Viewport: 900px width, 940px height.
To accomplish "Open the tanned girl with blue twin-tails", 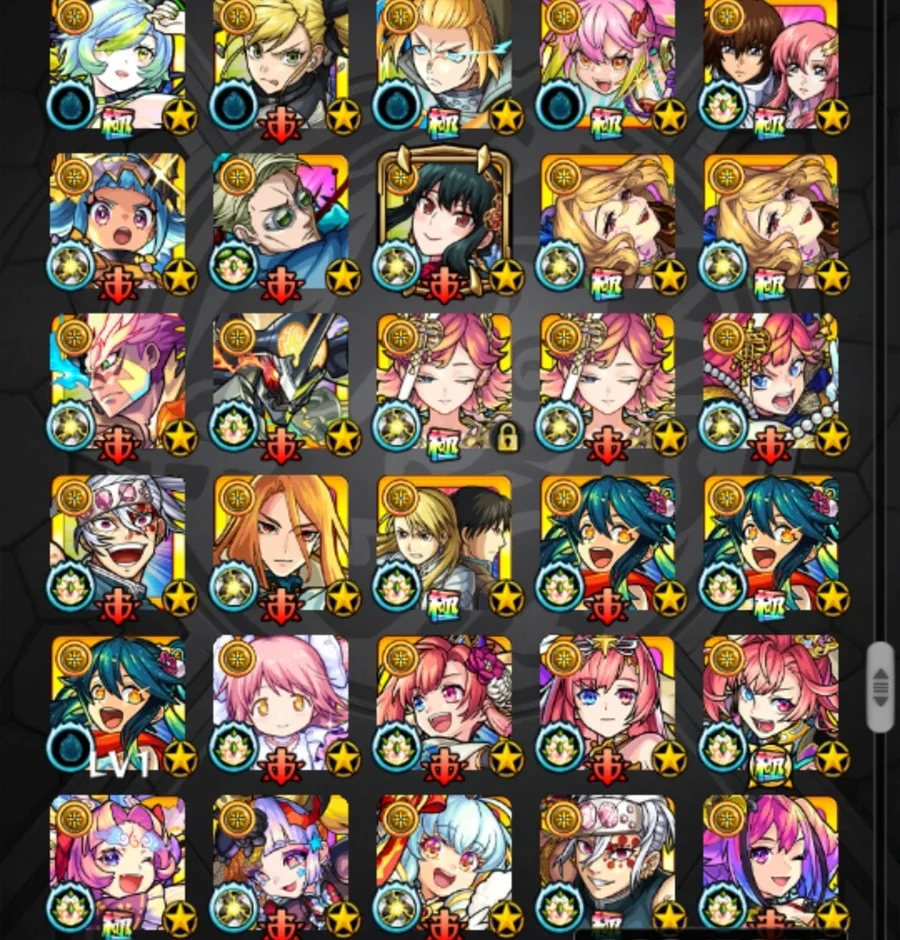I will tap(118, 221).
